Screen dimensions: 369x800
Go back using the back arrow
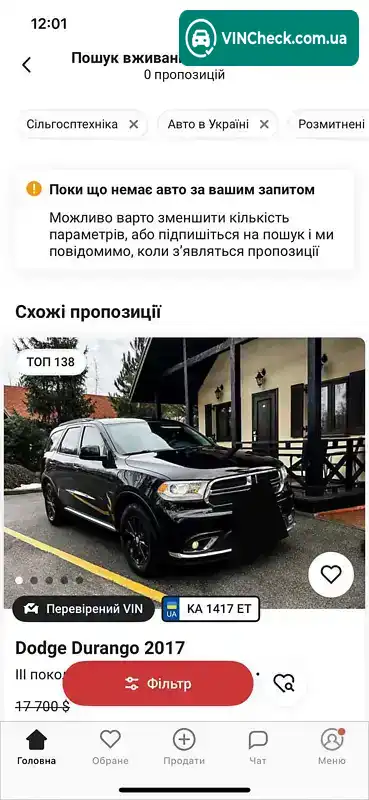tap(27, 65)
